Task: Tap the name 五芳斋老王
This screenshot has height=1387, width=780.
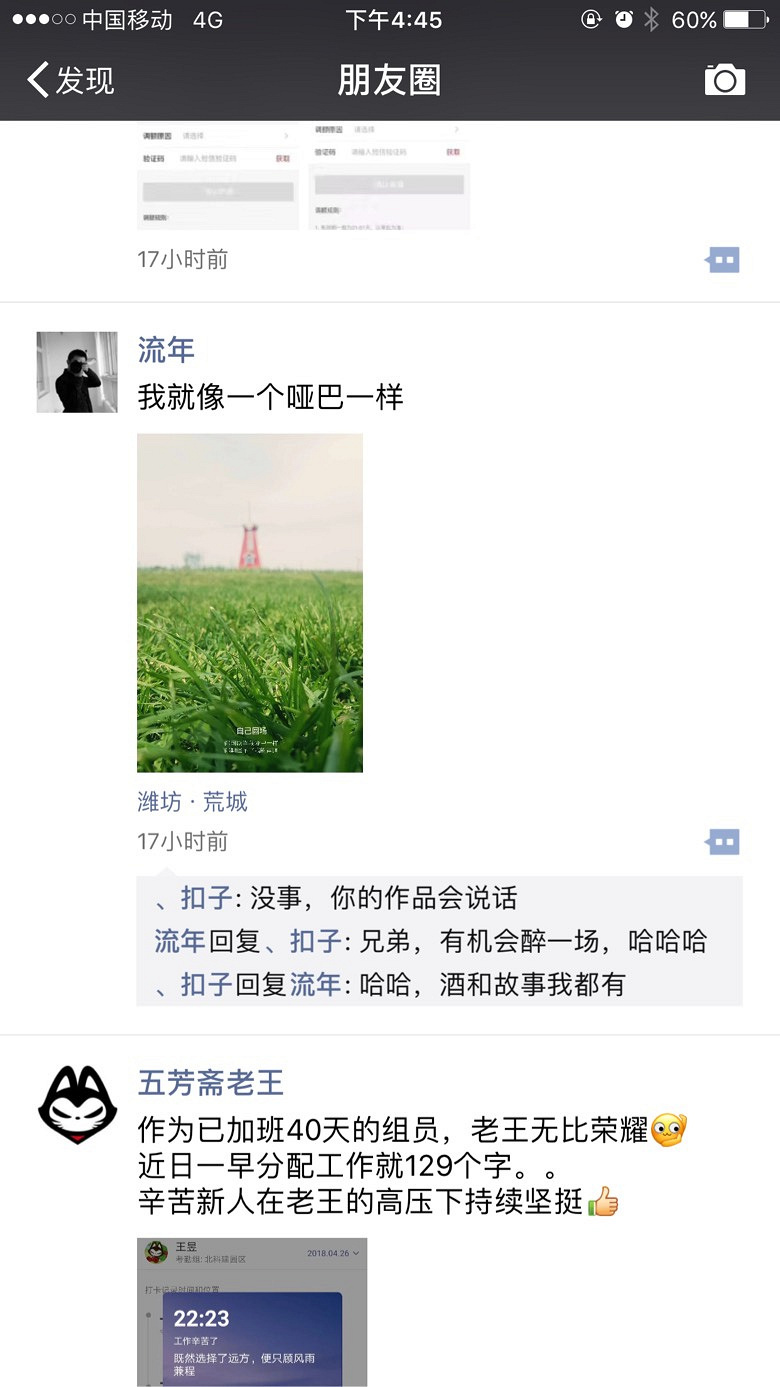Action: pyautogui.click(x=211, y=1083)
